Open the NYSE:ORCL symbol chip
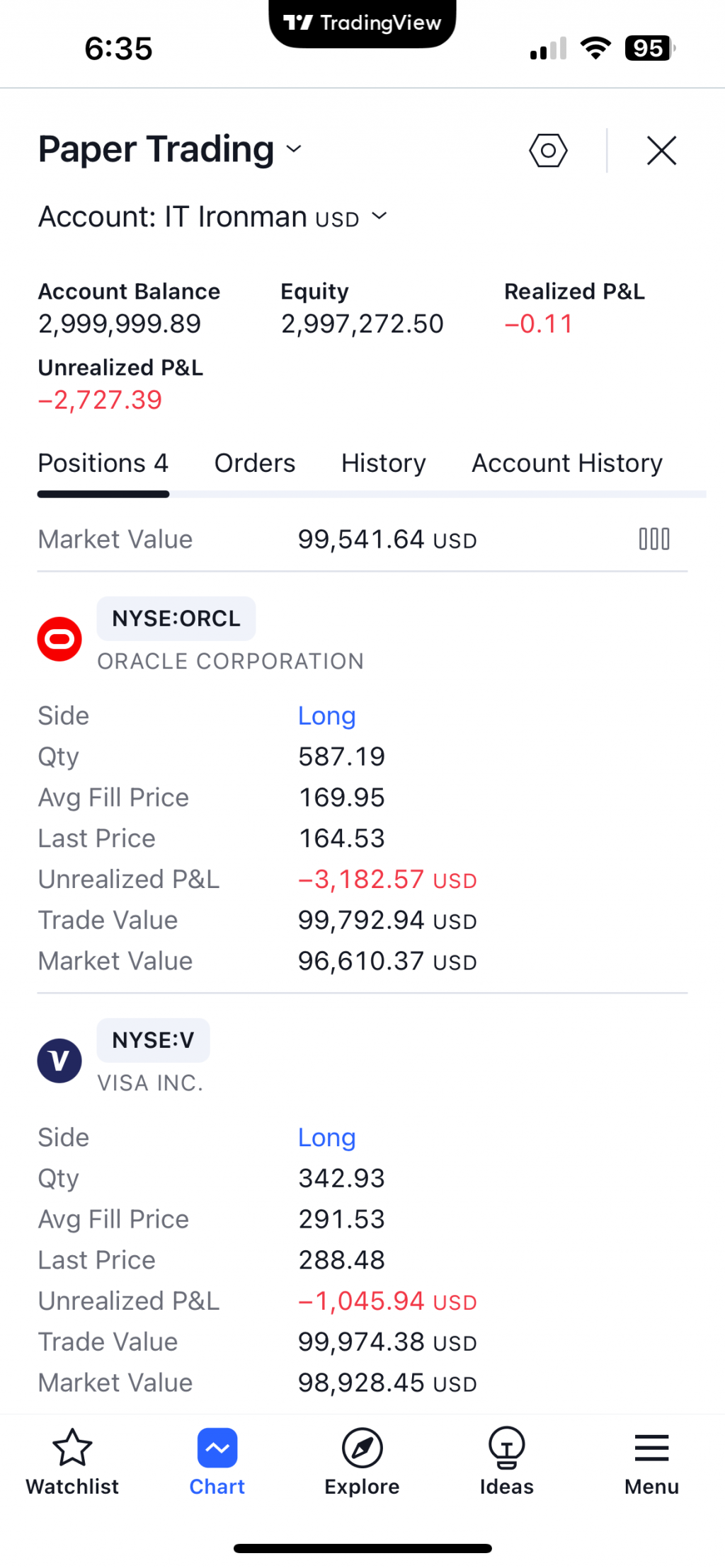Image resolution: width=725 pixels, height=1568 pixels. 176,618
